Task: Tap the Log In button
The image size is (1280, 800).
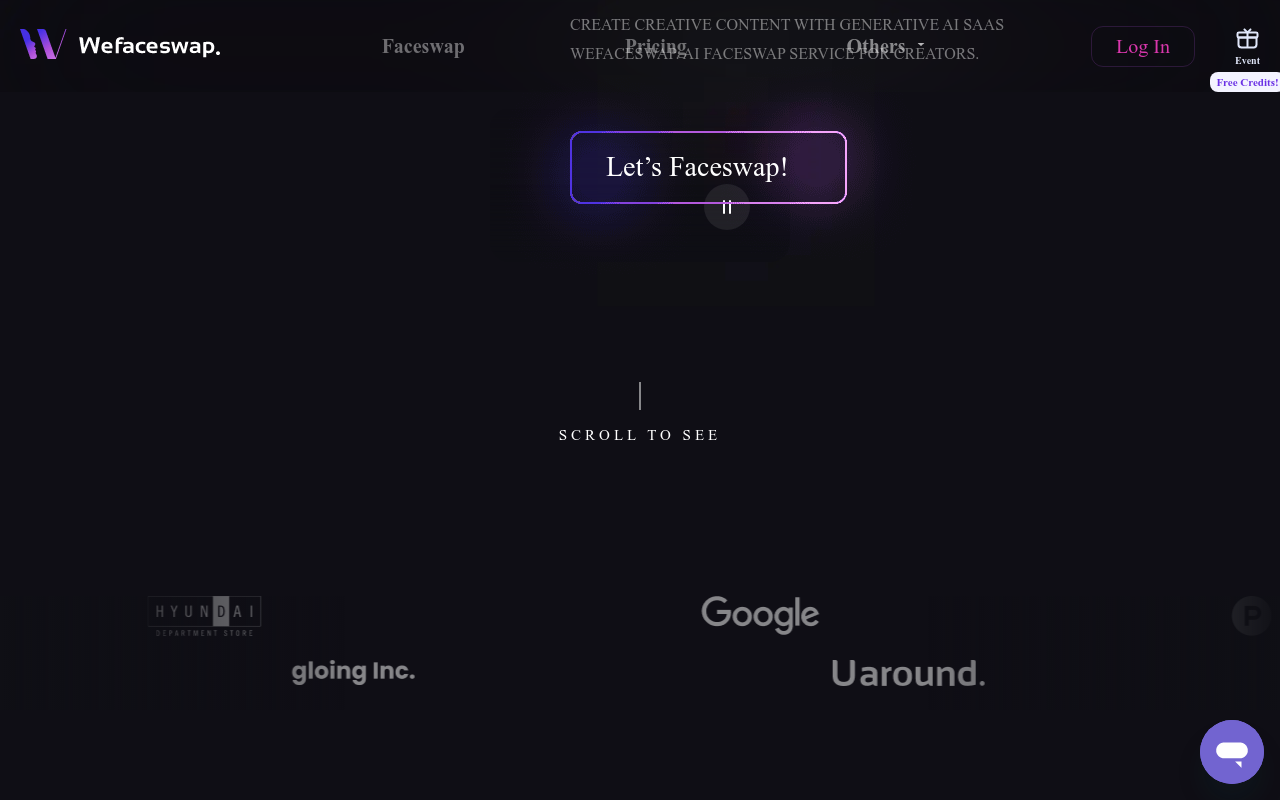Action: coord(1142,46)
